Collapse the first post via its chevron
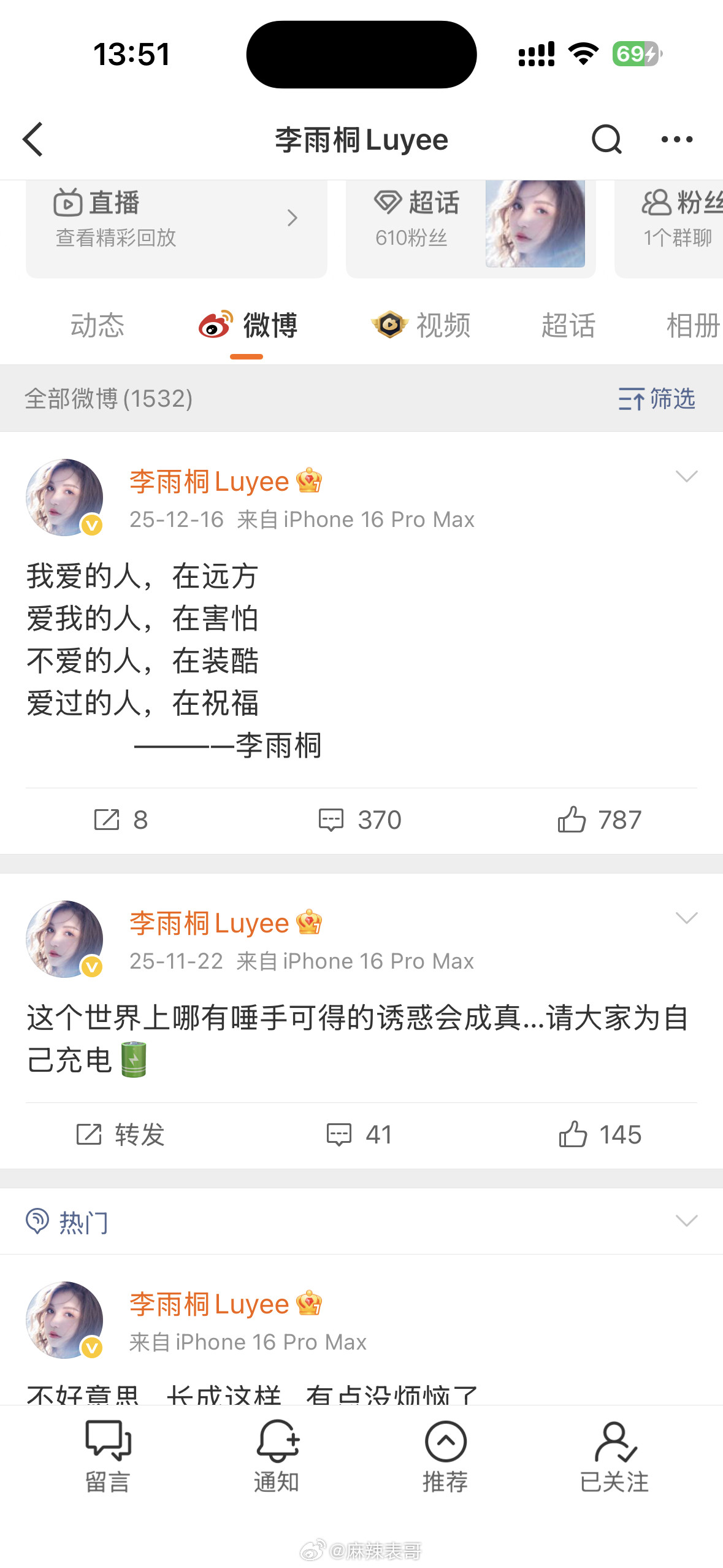The height and width of the screenshot is (1568, 723). [x=687, y=475]
